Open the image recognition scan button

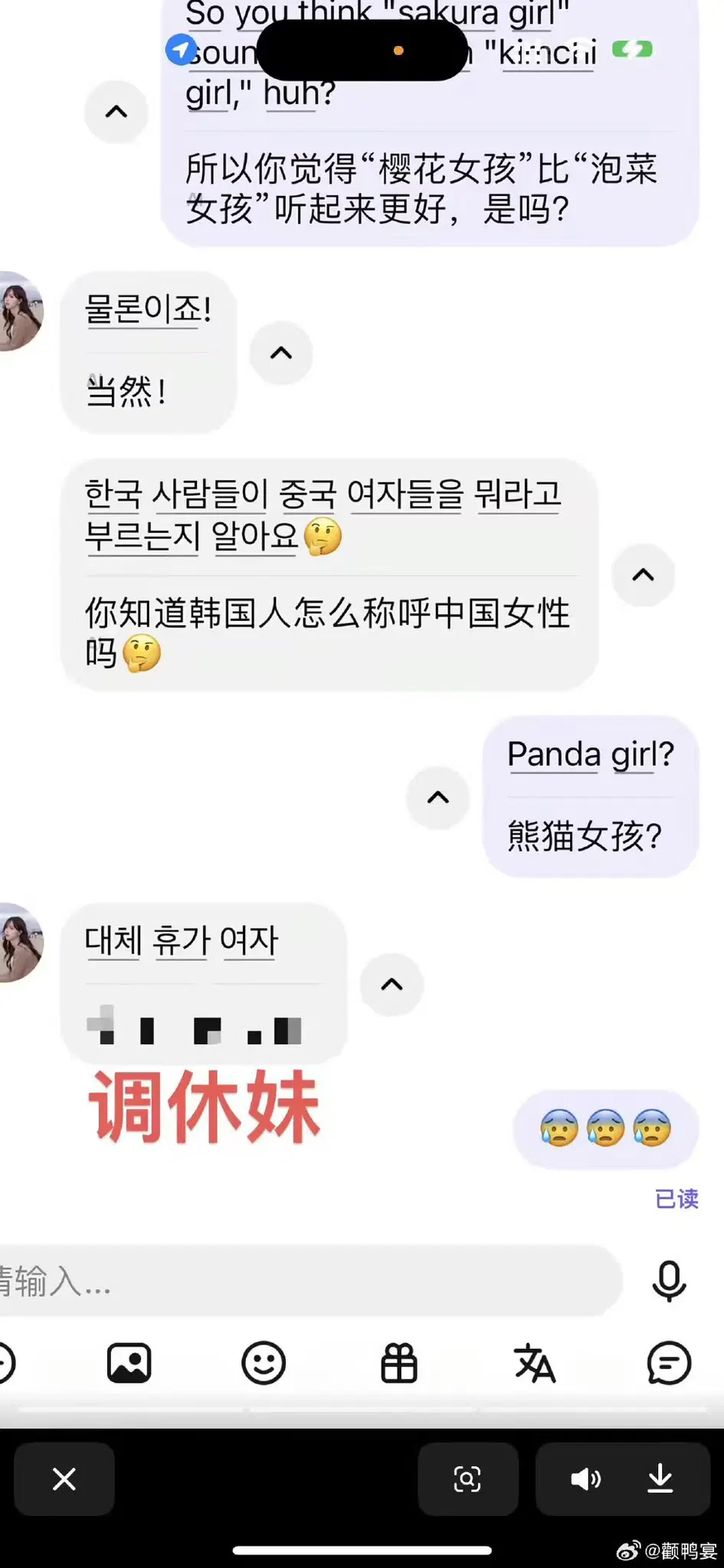point(467,1479)
